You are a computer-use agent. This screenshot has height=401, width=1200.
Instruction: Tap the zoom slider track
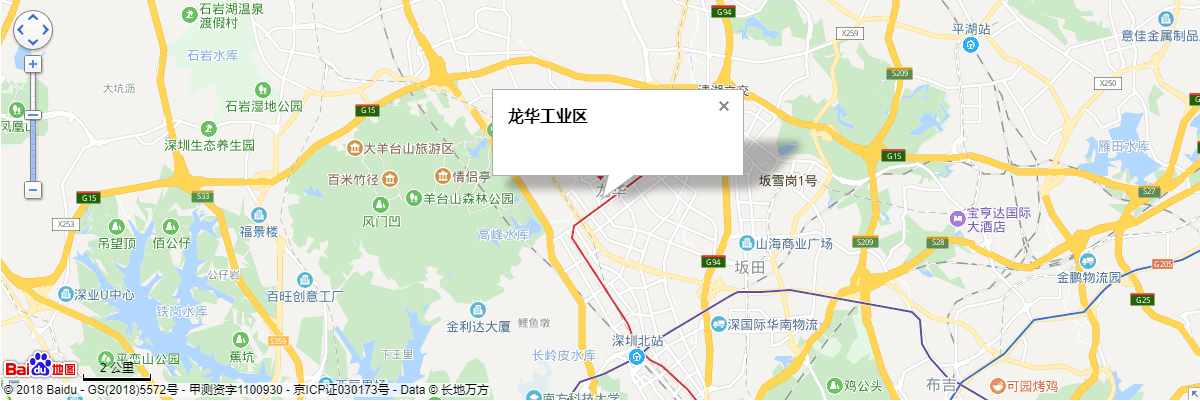[33, 150]
